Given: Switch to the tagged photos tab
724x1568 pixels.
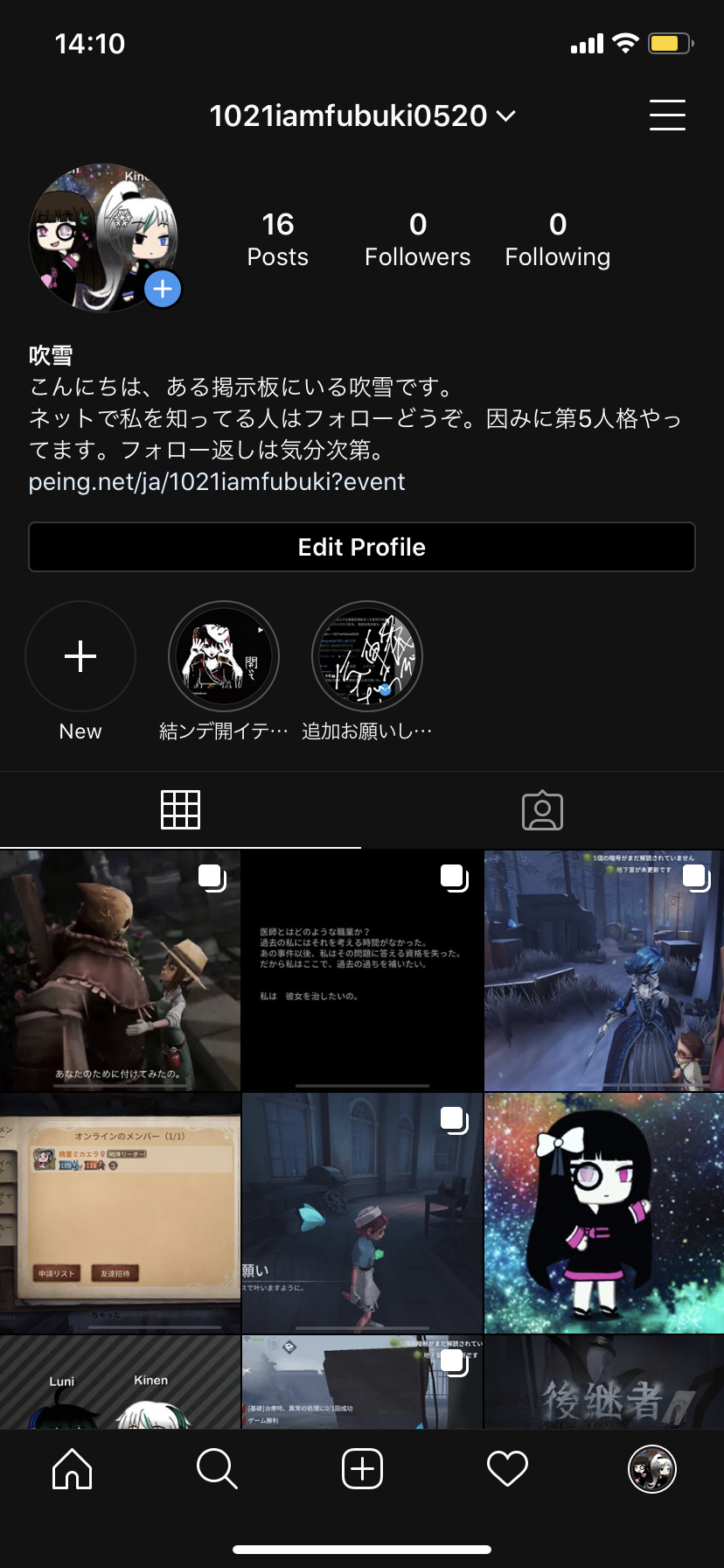Looking at the screenshot, I should click(x=542, y=809).
